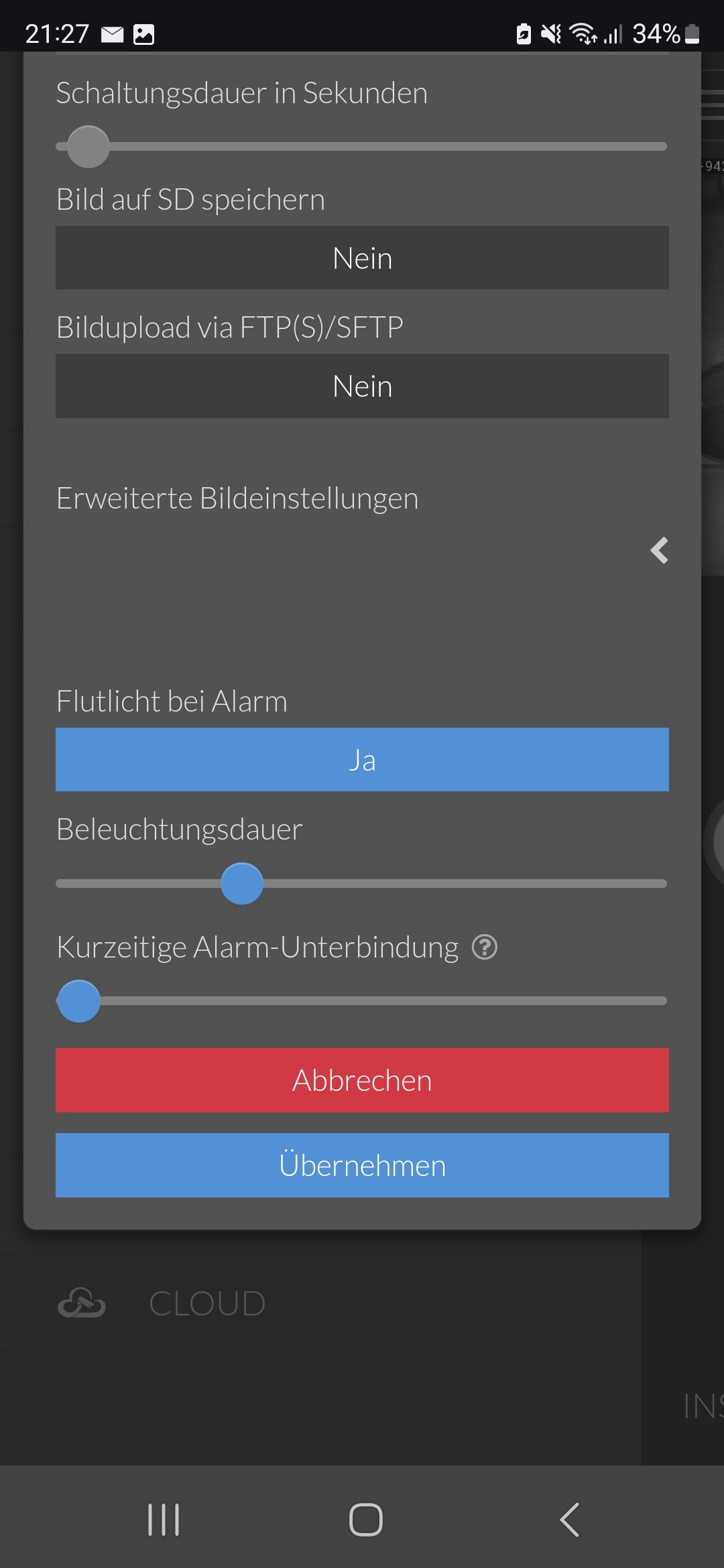Go back with the system back button
Viewport: 724px width, 1568px height.
pos(569,1519)
